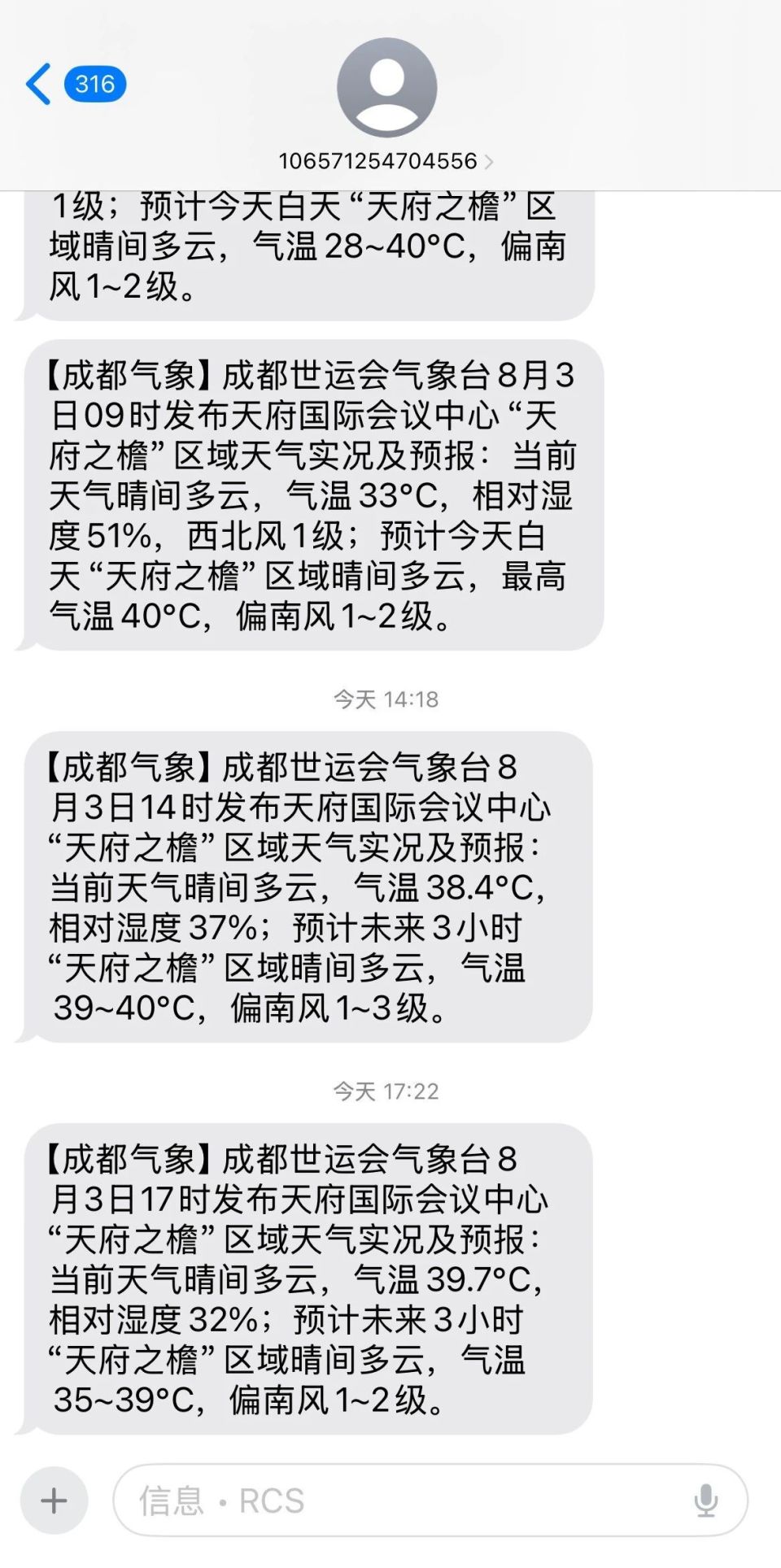Tap the plus button for attachments

[54, 1500]
